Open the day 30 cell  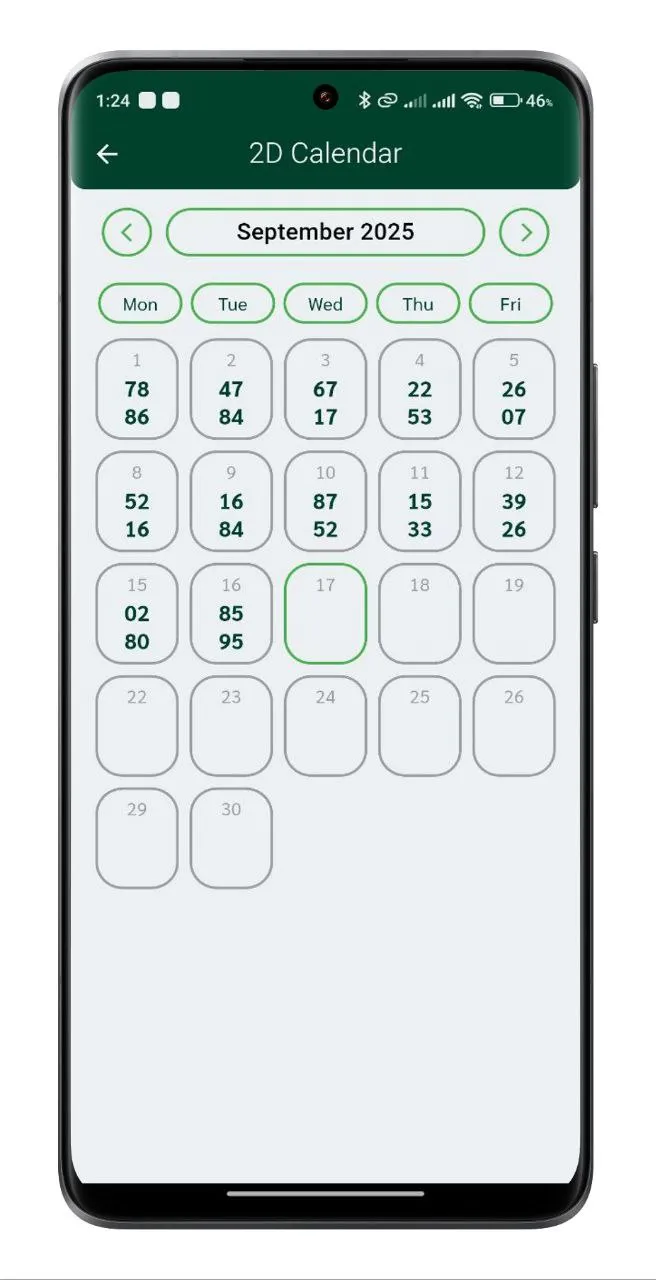pos(231,838)
